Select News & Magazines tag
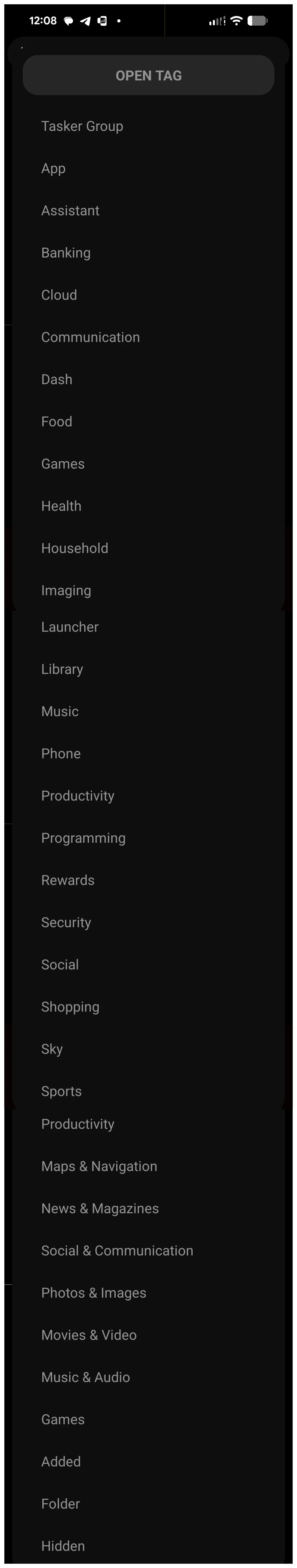This screenshot has height=1568, width=297. coord(100,1208)
